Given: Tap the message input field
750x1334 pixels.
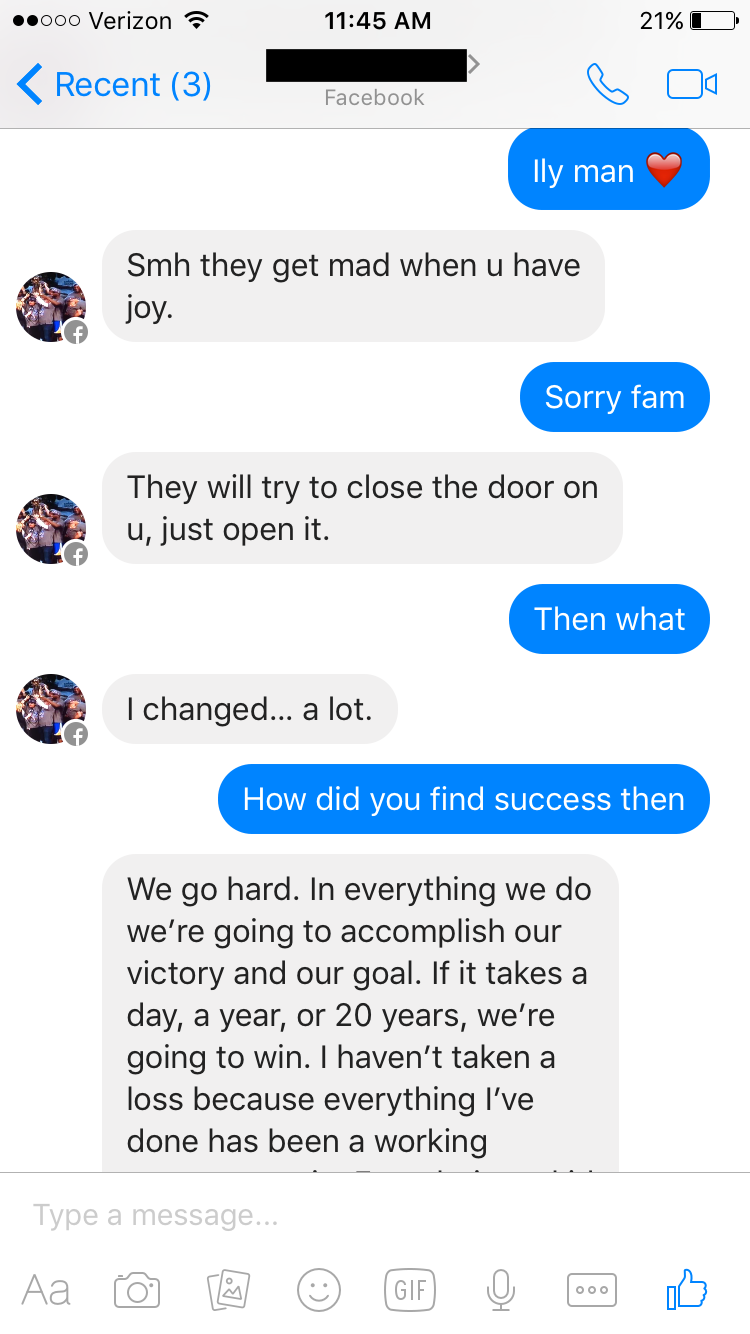Looking at the screenshot, I should pos(375,1215).
